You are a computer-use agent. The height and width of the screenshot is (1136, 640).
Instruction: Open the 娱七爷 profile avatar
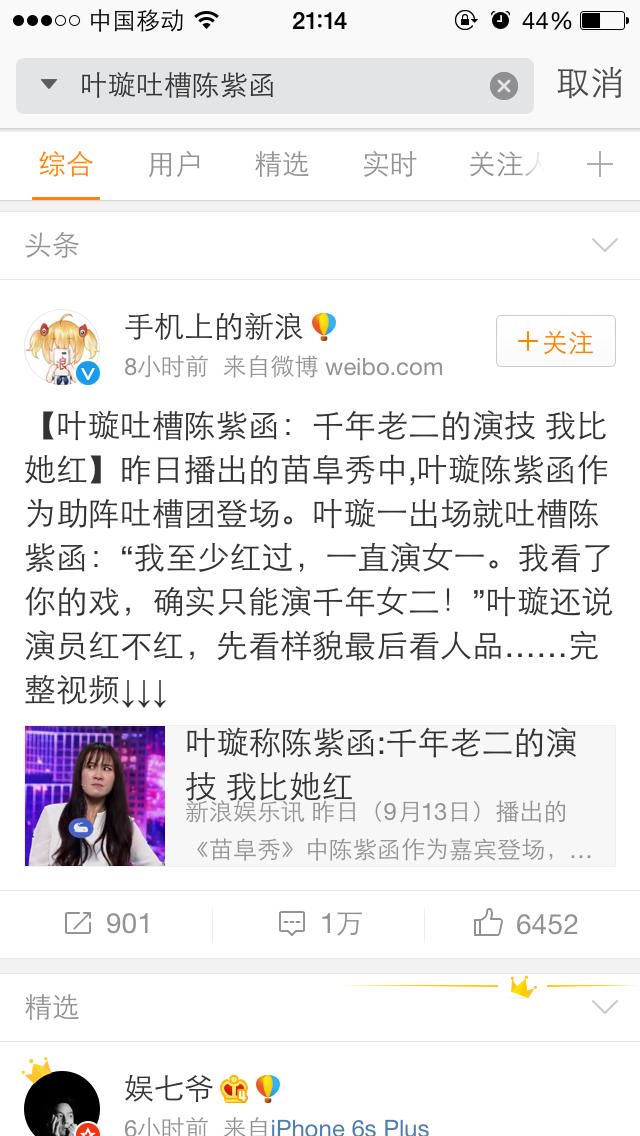point(62,1103)
